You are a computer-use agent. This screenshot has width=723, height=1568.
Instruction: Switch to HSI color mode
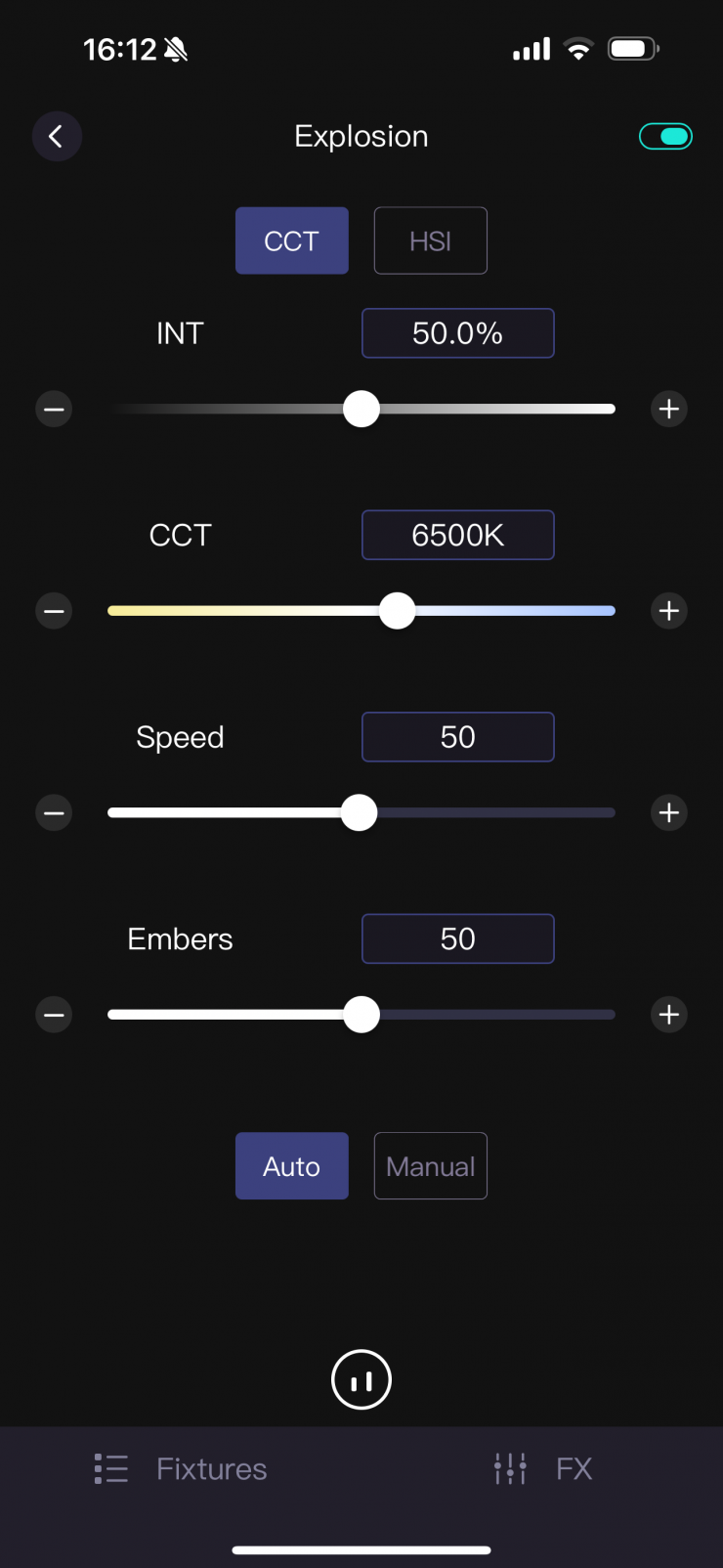430,240
